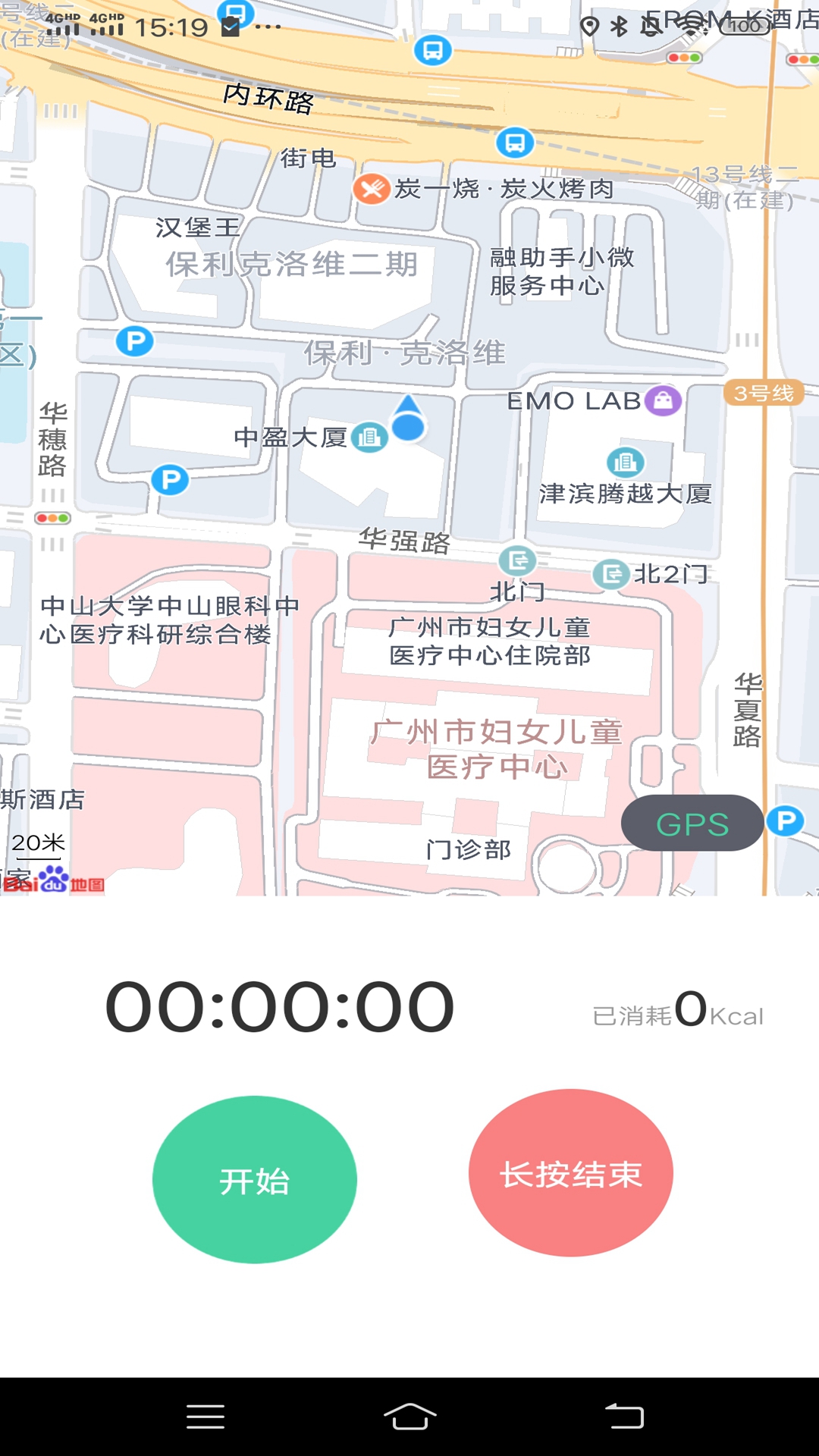819x1456 pixels.
Task: Go back with the system back button
Action: point(624,1416)
